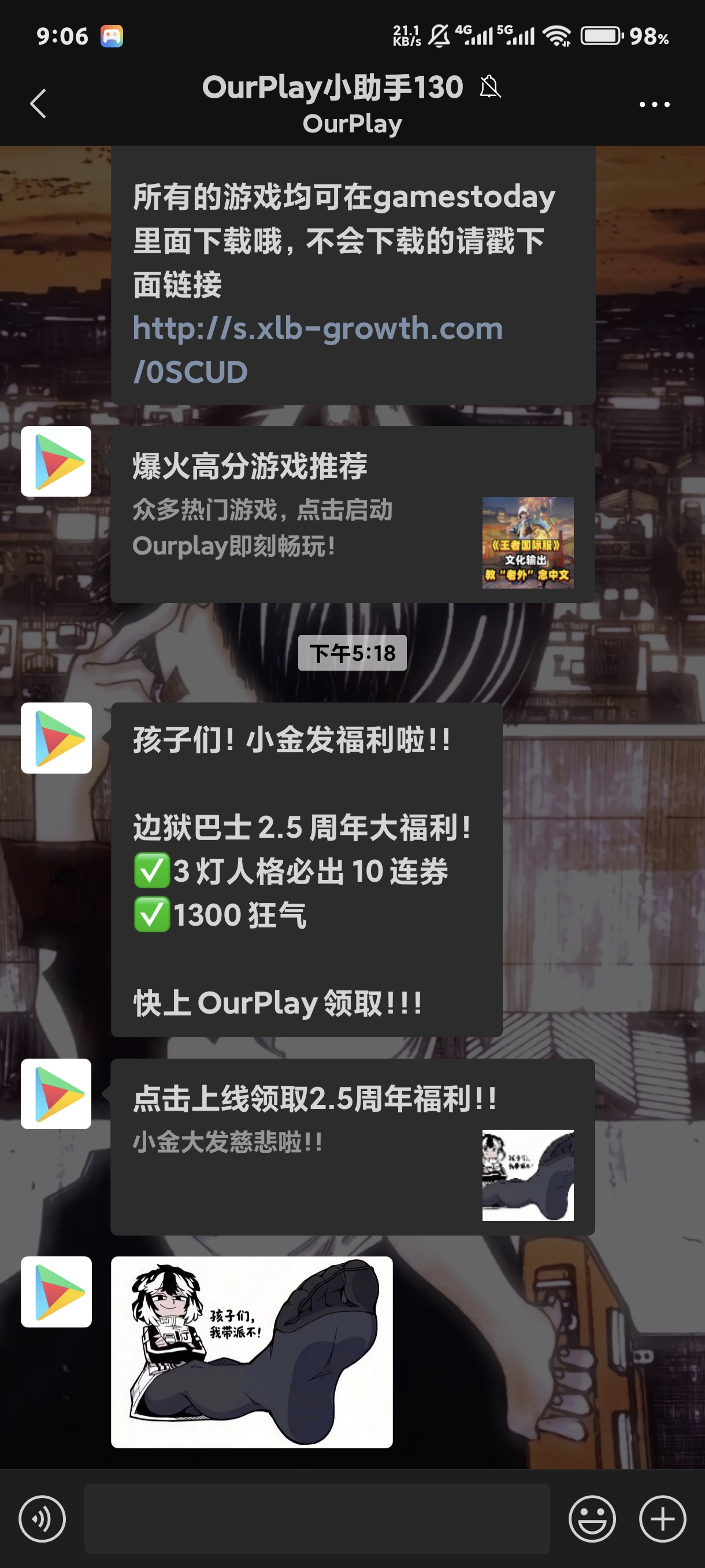The image size is (705, 1568).
Task: Focus the message text field
Action: pos(316,1519)
